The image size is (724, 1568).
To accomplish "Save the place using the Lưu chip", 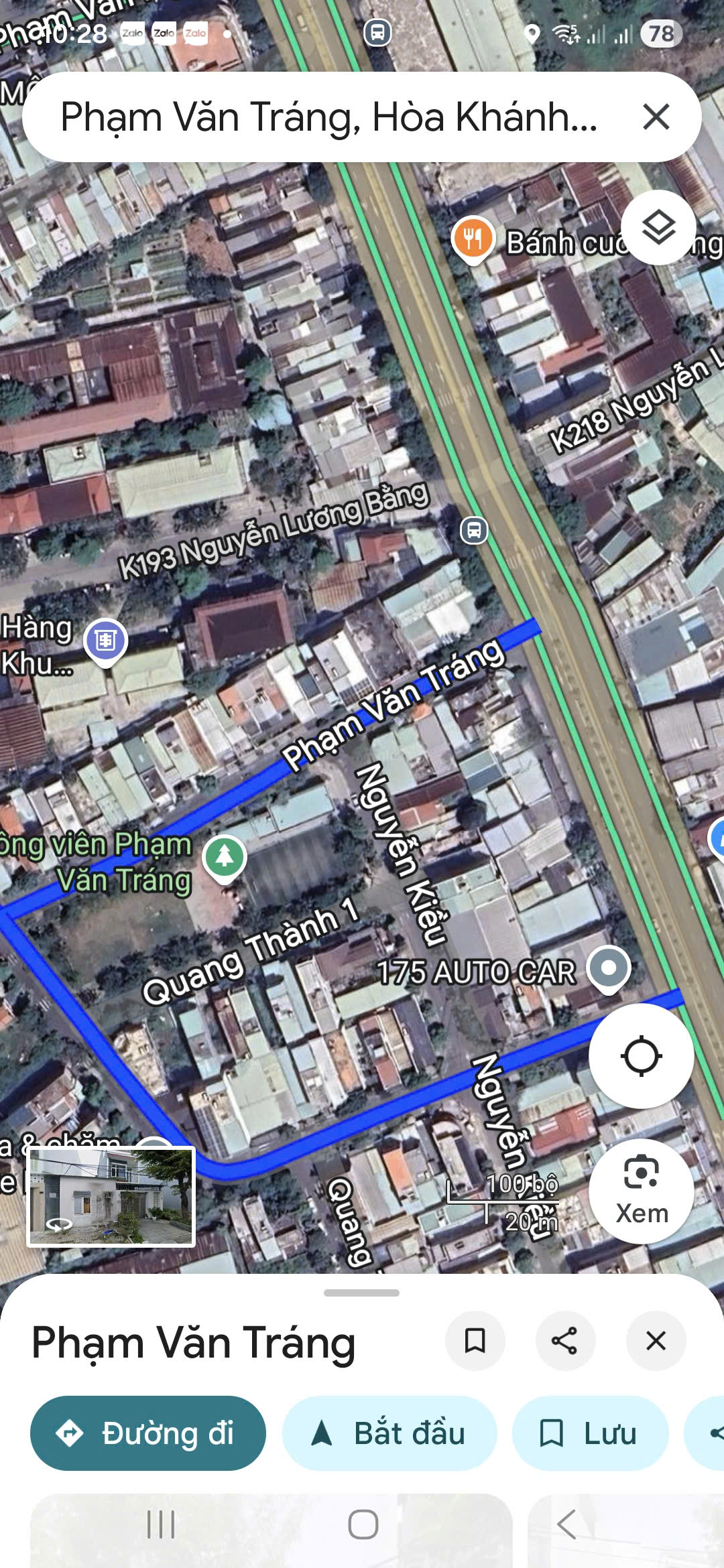I will (590, 1433).
